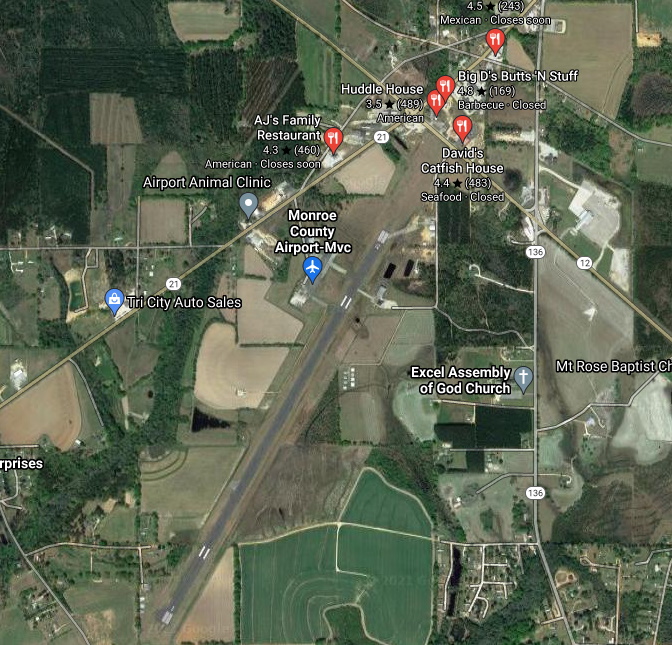The image size is (672, 645).
Task: Open AJ's Family Restaurant map pin
Action: 334,138
